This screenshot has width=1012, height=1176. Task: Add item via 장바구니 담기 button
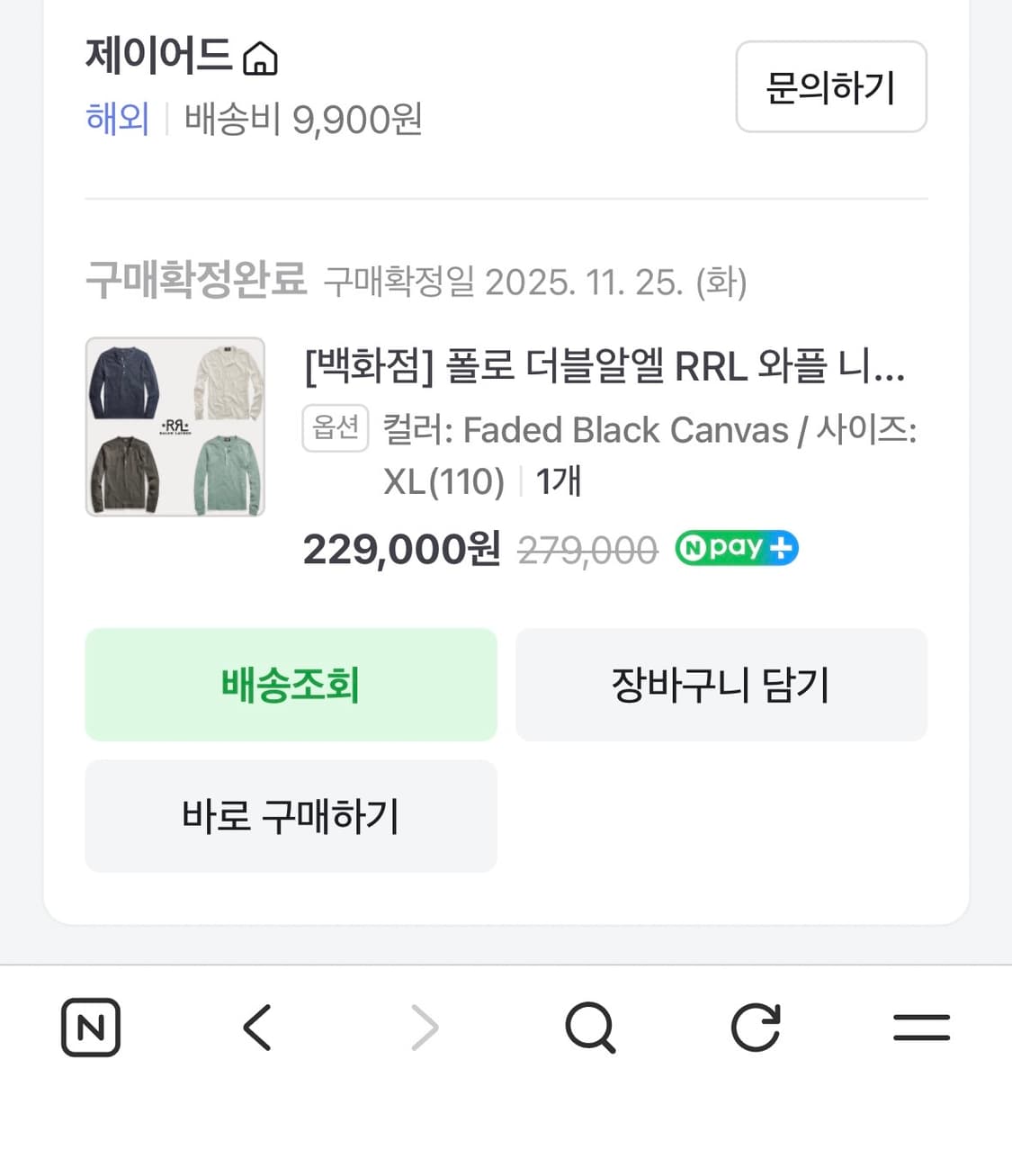pos(720,685)
